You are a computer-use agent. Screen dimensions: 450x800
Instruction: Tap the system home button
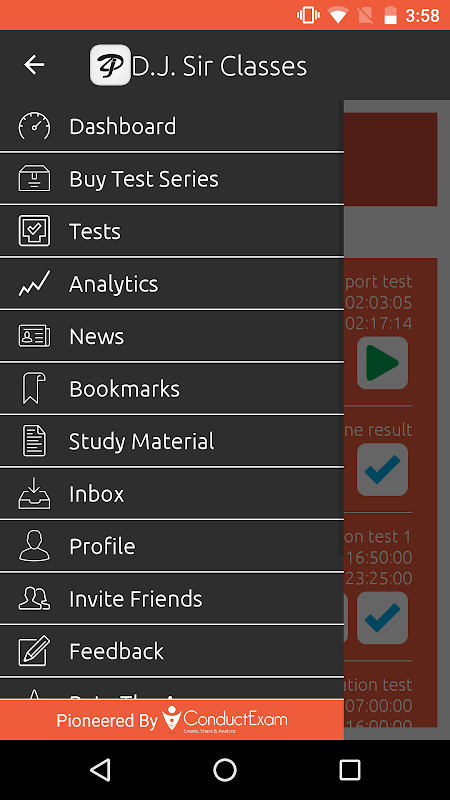coord(225,769)
